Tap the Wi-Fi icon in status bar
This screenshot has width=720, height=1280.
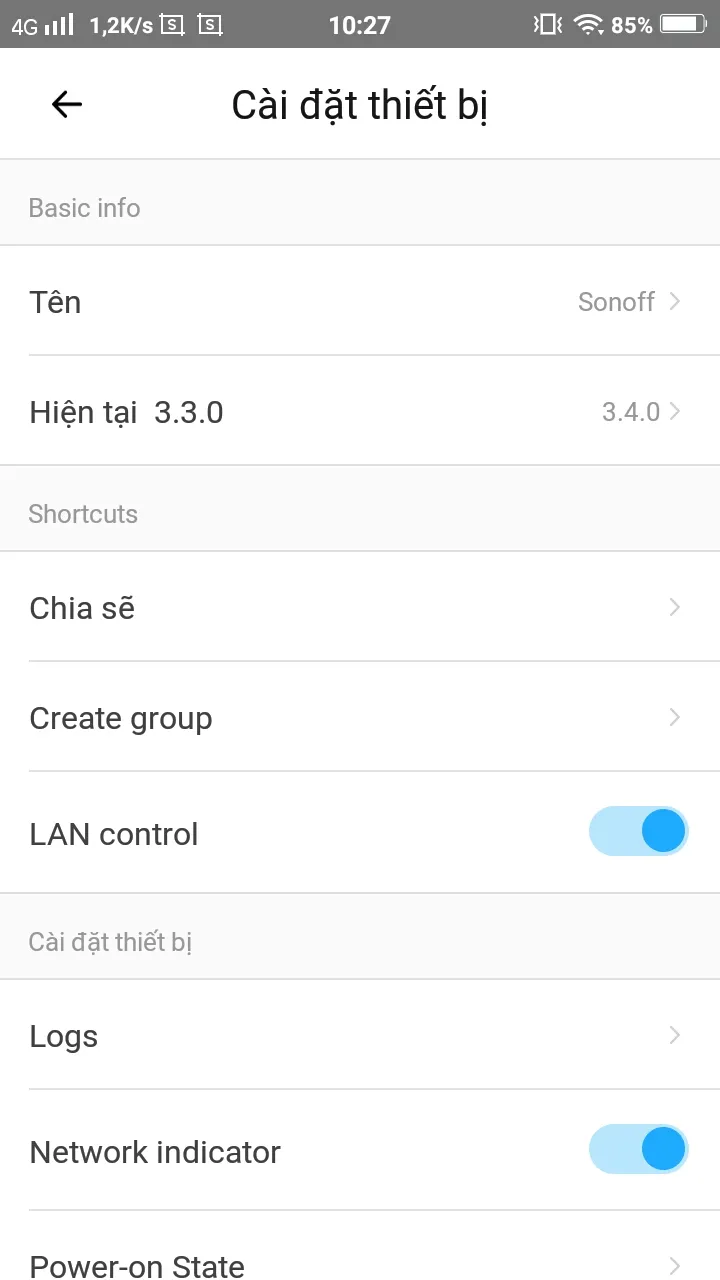tap(590, 25)
